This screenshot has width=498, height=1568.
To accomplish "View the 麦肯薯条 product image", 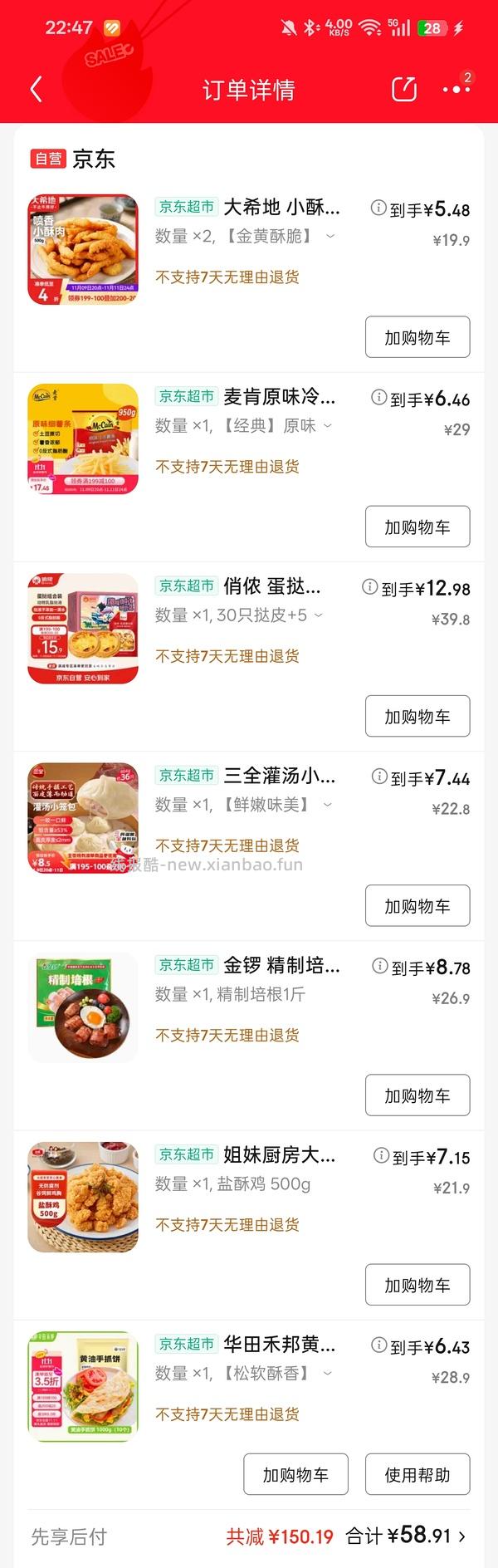I will click(83, 439).
